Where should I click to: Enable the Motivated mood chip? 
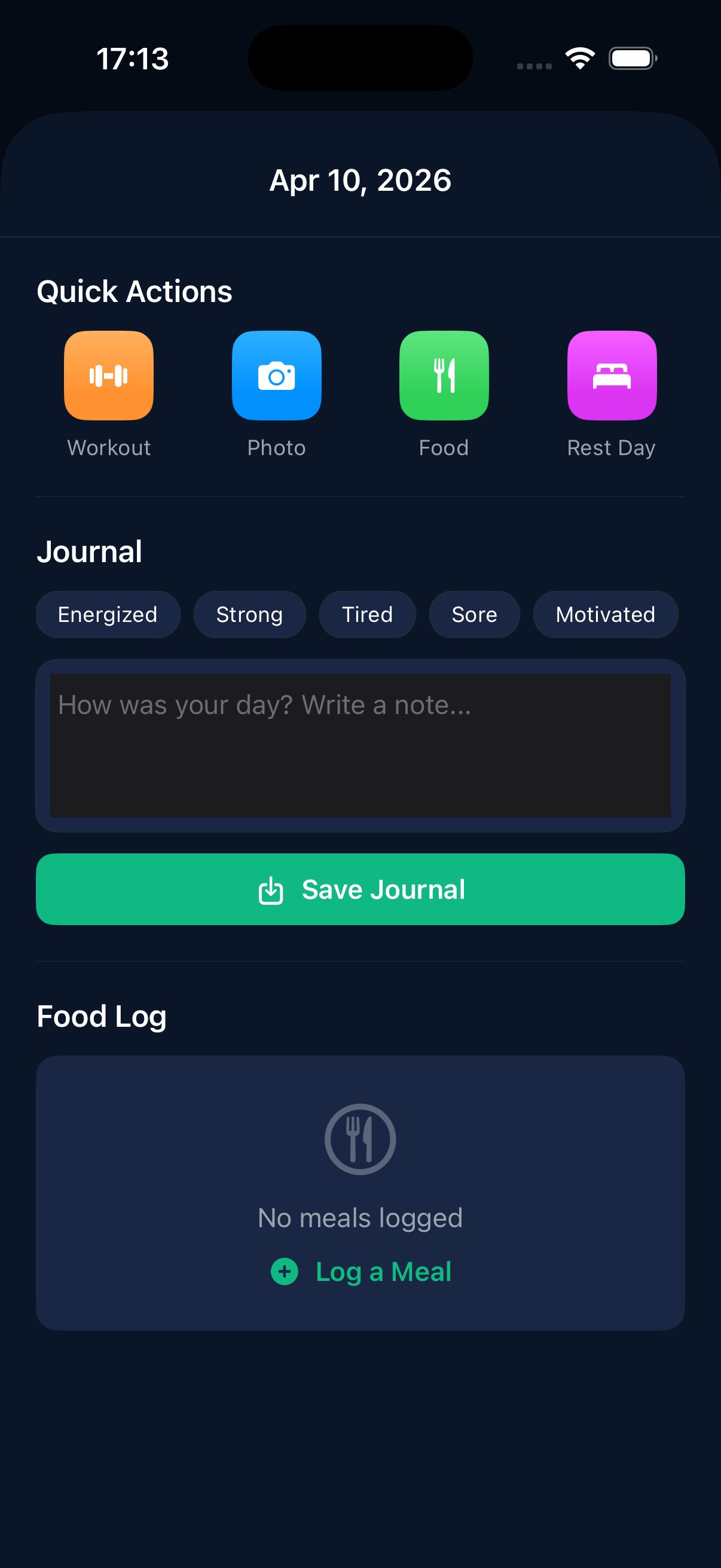(606, 614)
